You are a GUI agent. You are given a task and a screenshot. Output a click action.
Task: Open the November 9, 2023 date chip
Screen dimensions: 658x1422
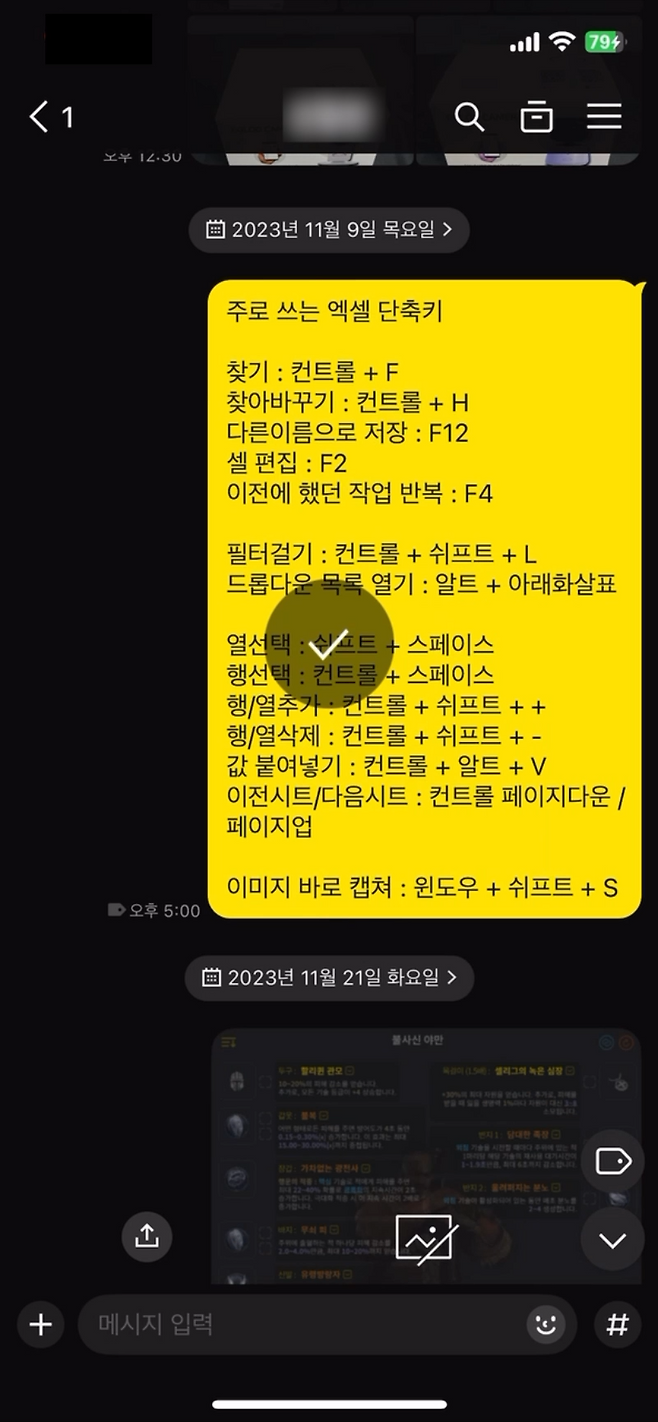point(329,229)
